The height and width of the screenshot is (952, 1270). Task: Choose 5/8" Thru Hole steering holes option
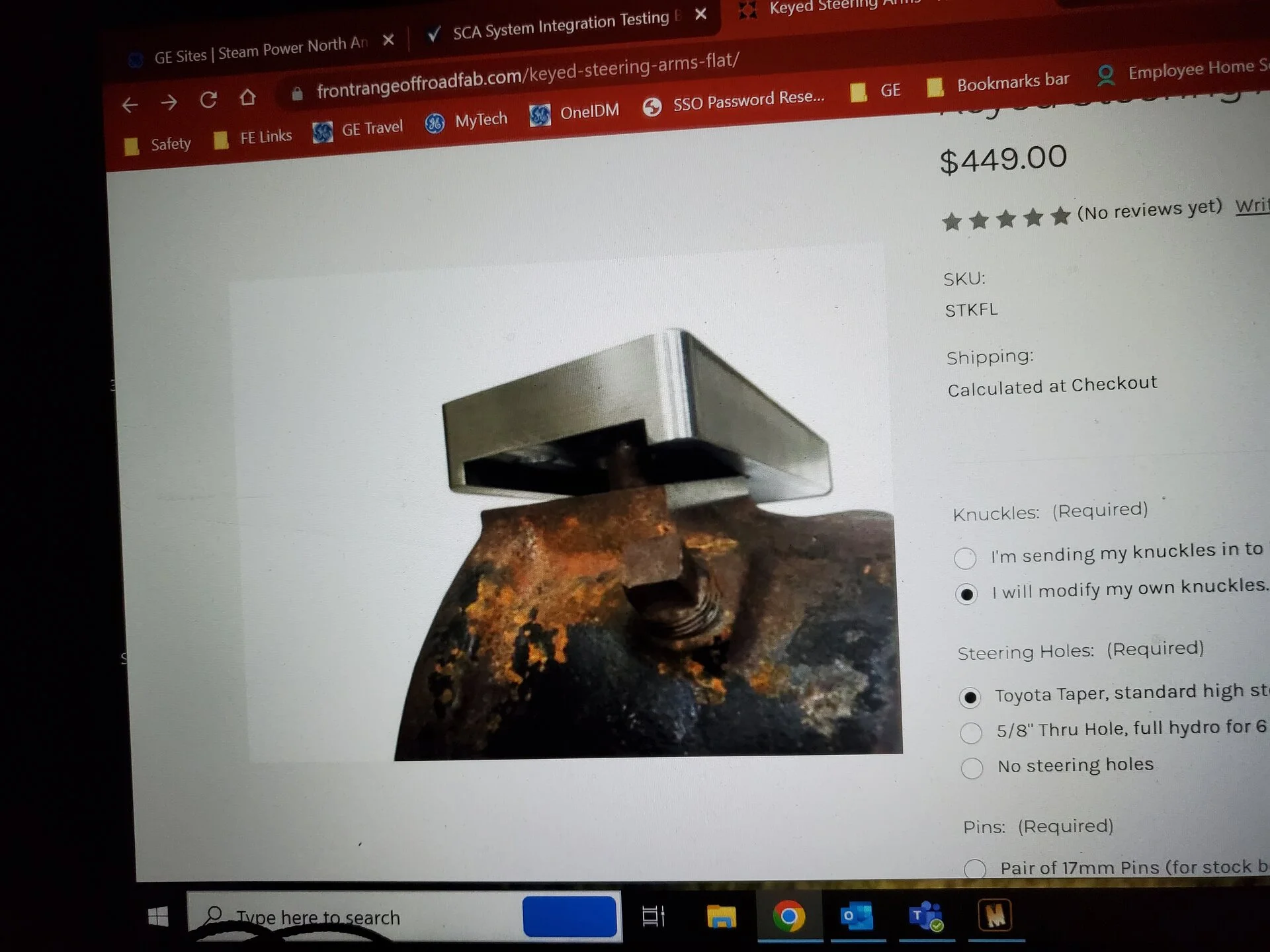[971, 733]
